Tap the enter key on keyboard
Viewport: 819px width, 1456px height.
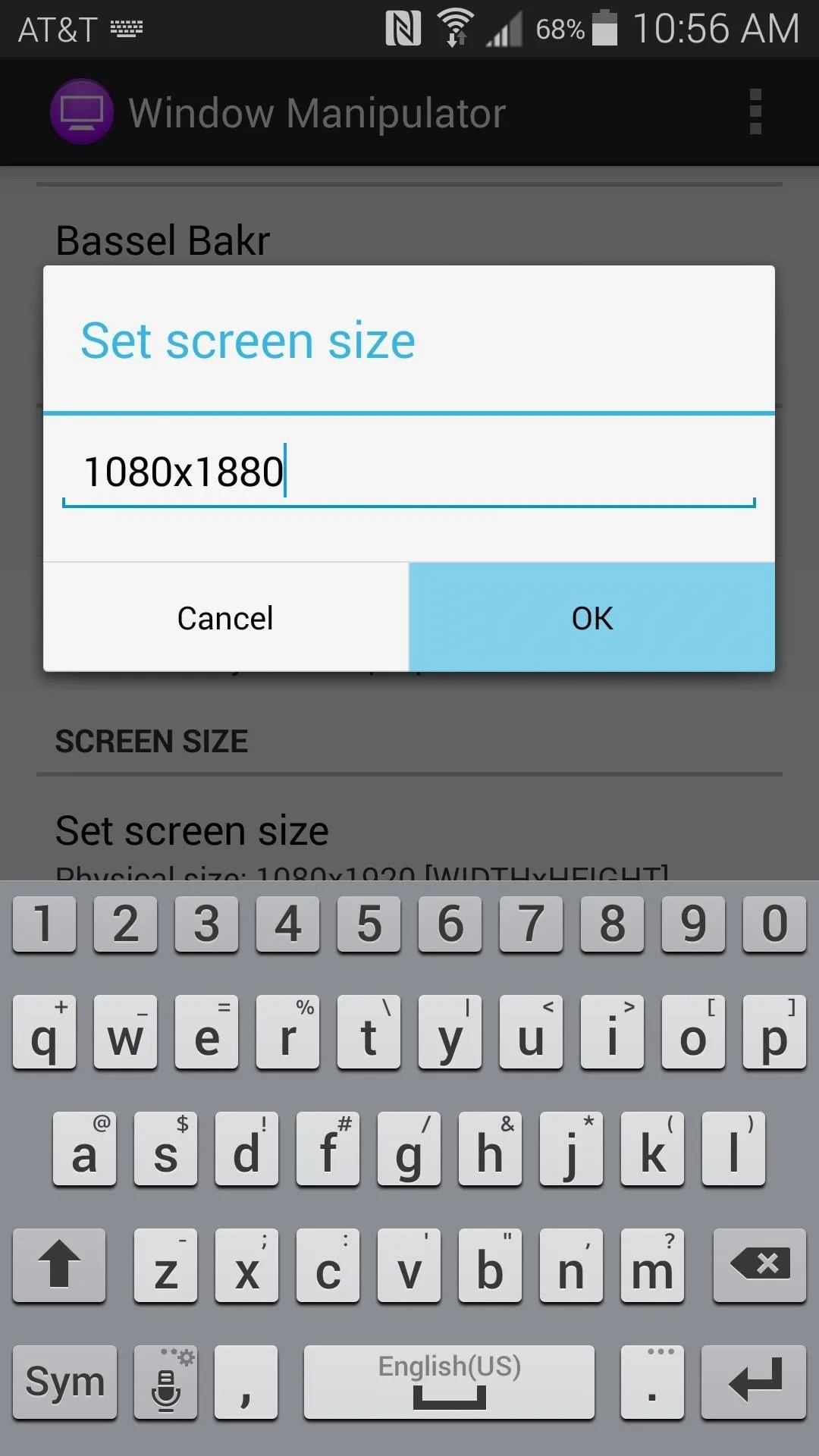point(754,1382)
